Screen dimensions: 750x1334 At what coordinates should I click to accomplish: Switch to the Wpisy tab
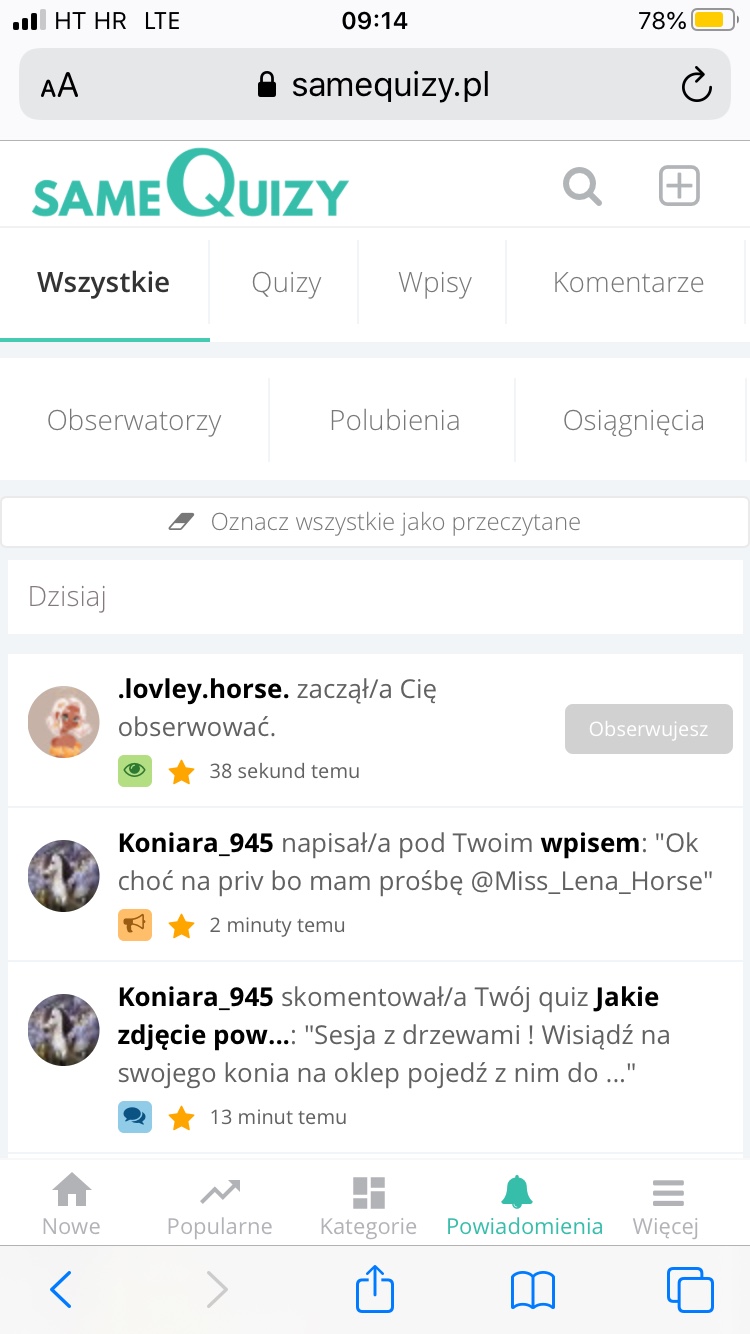tap(434, 283)
